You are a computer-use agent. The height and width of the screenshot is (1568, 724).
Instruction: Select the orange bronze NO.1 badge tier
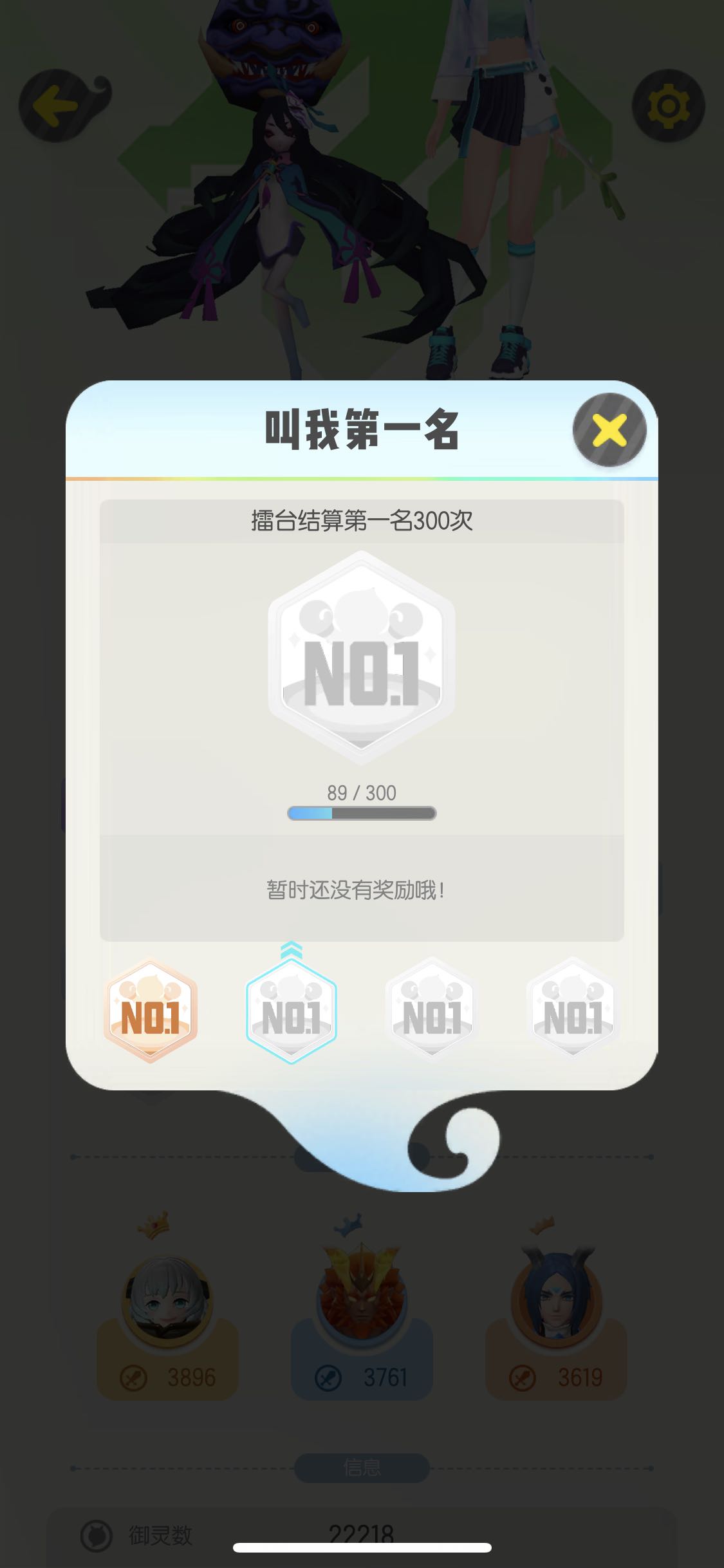point(151,1011)
